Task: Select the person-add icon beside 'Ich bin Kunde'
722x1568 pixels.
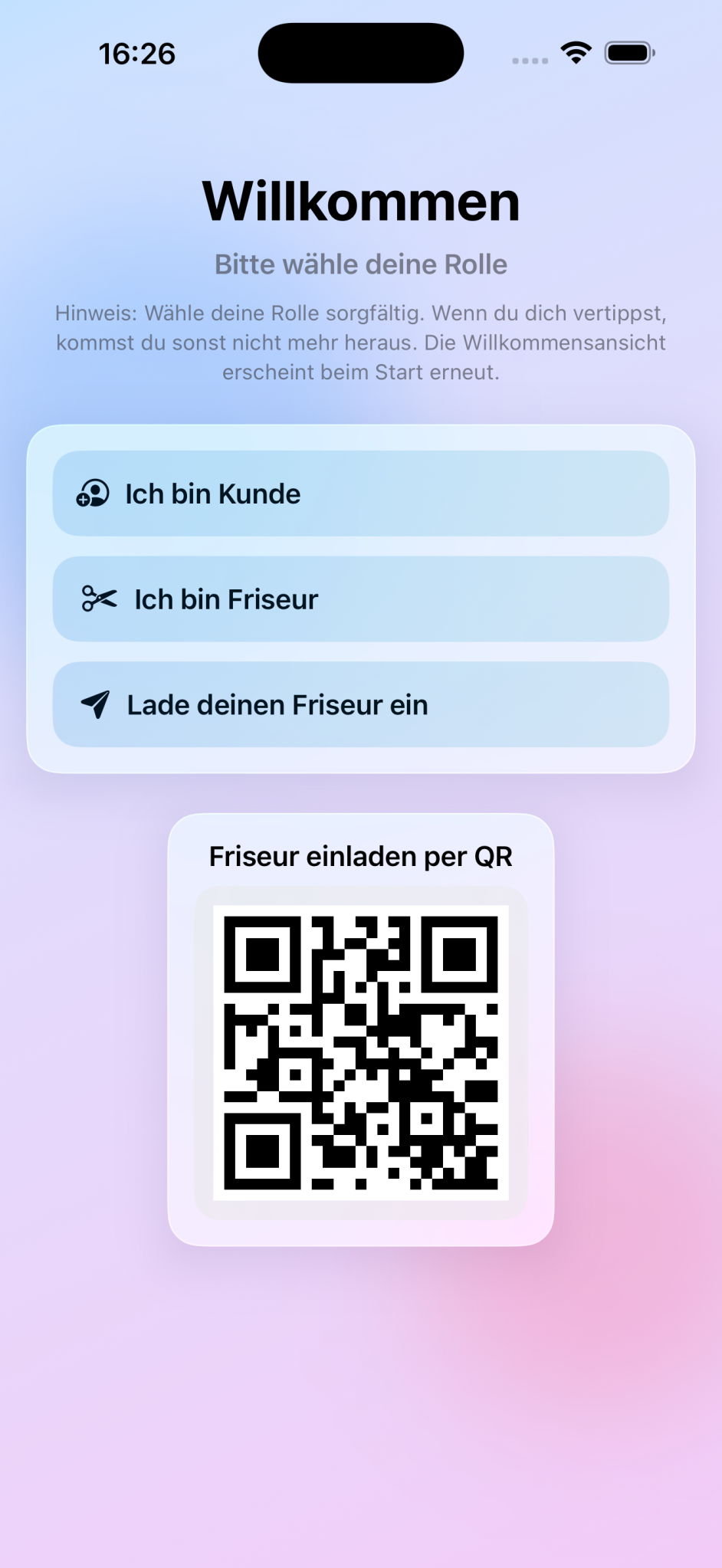Action: (x=94, y=494)
